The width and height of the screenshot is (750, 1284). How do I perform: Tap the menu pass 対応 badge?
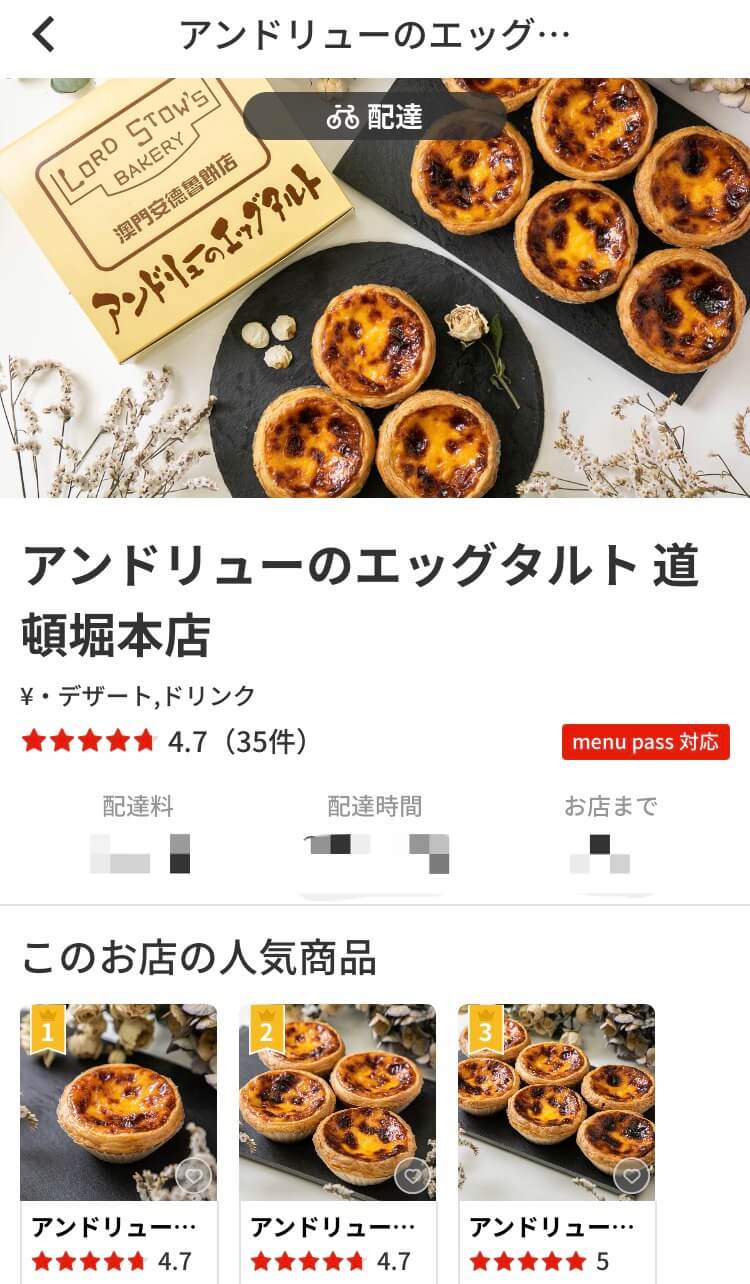(x=645, y=742)
